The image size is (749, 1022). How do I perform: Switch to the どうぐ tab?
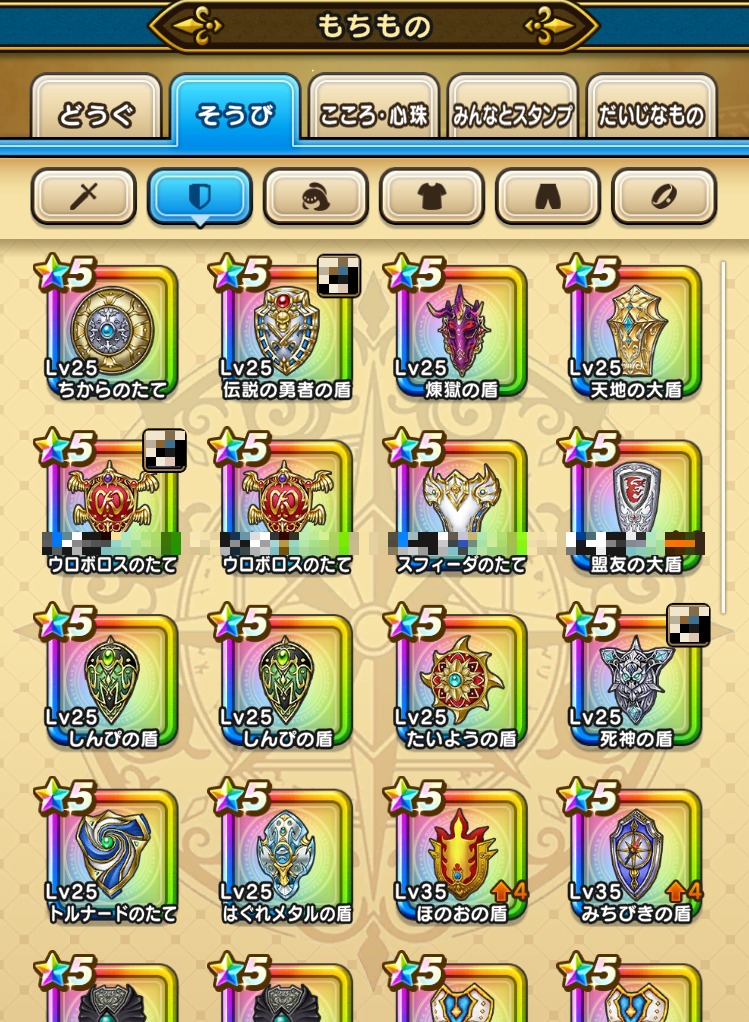96,114
